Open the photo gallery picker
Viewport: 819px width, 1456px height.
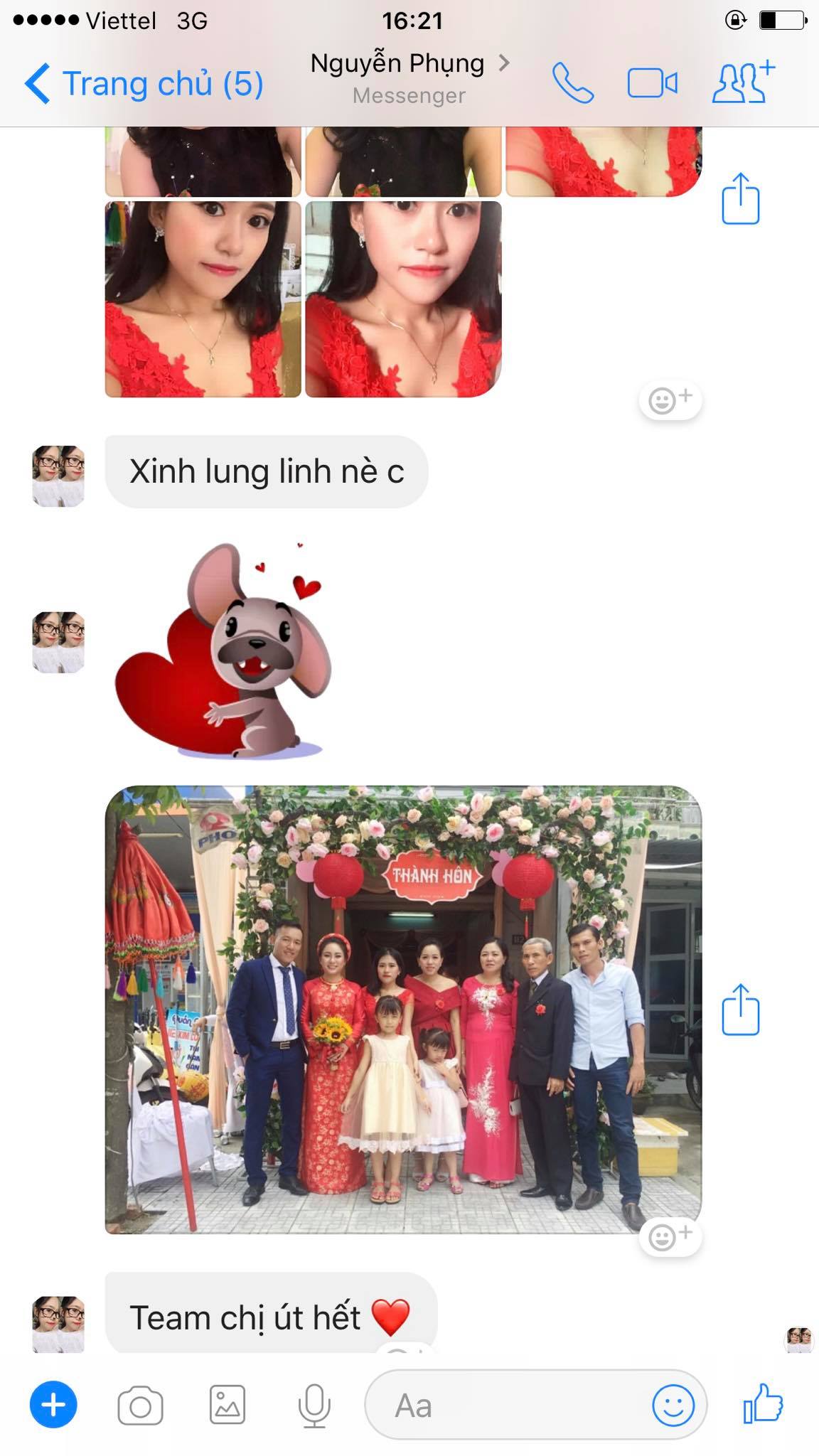[227, 1405]
